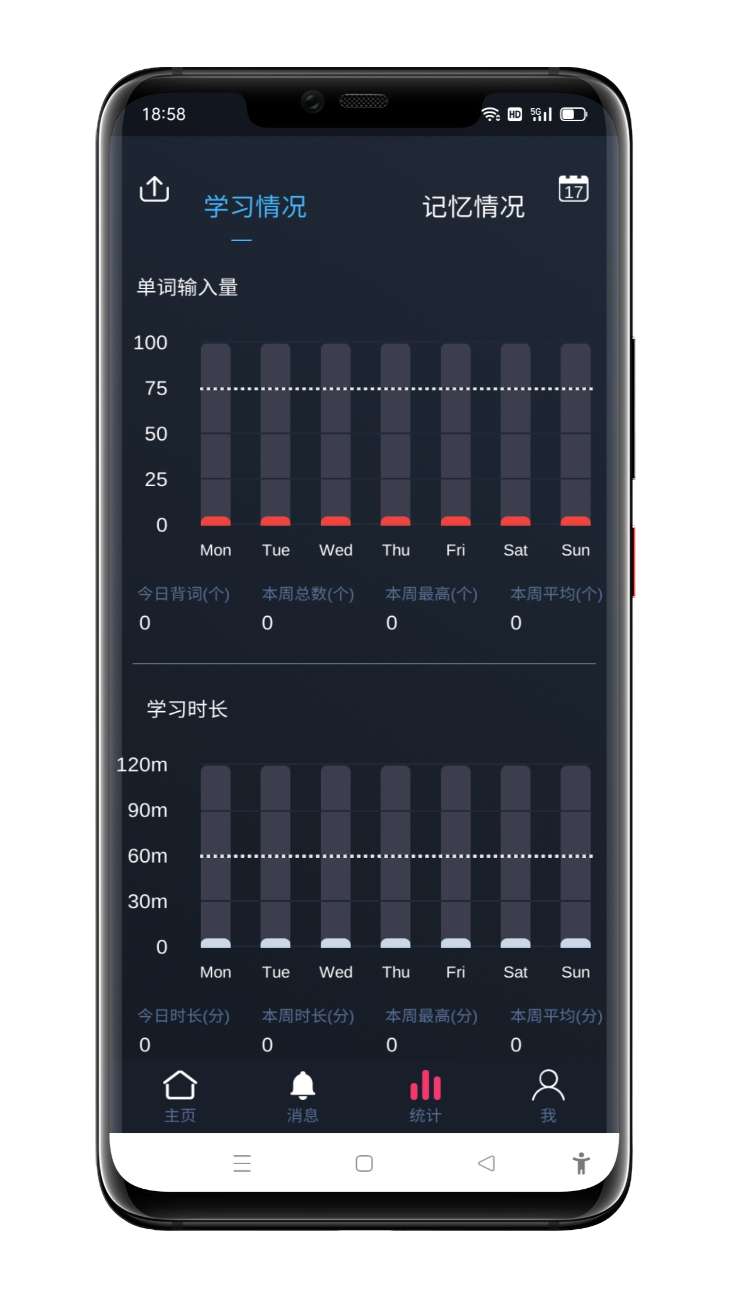Tap the system back button
Image resolution: width=731 pixels, height=1300 pixels.
click(x=486, y=1163)
